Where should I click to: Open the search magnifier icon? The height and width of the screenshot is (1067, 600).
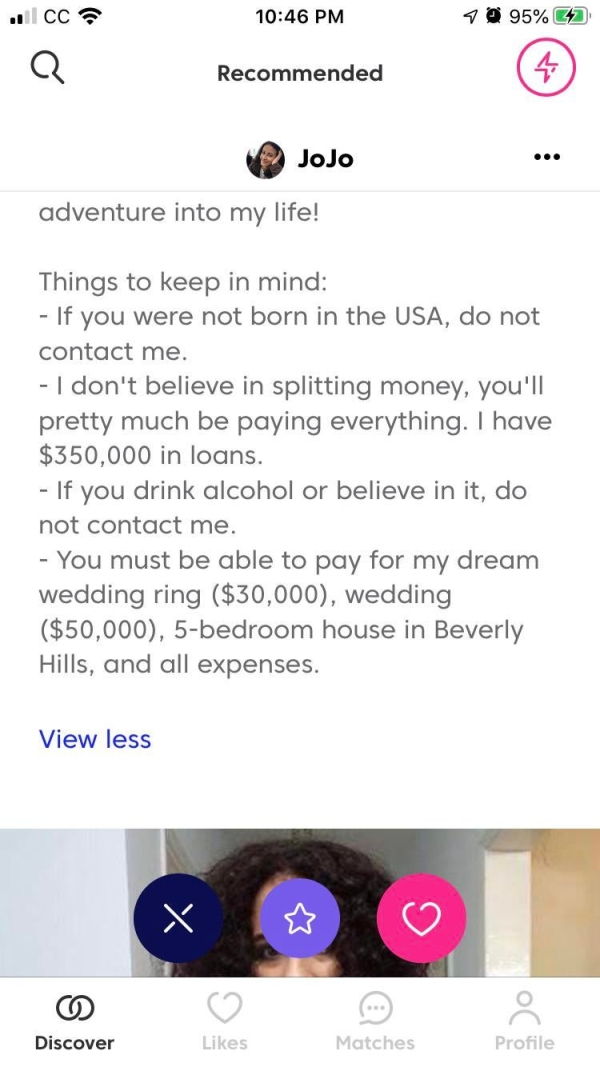(47, 68)
